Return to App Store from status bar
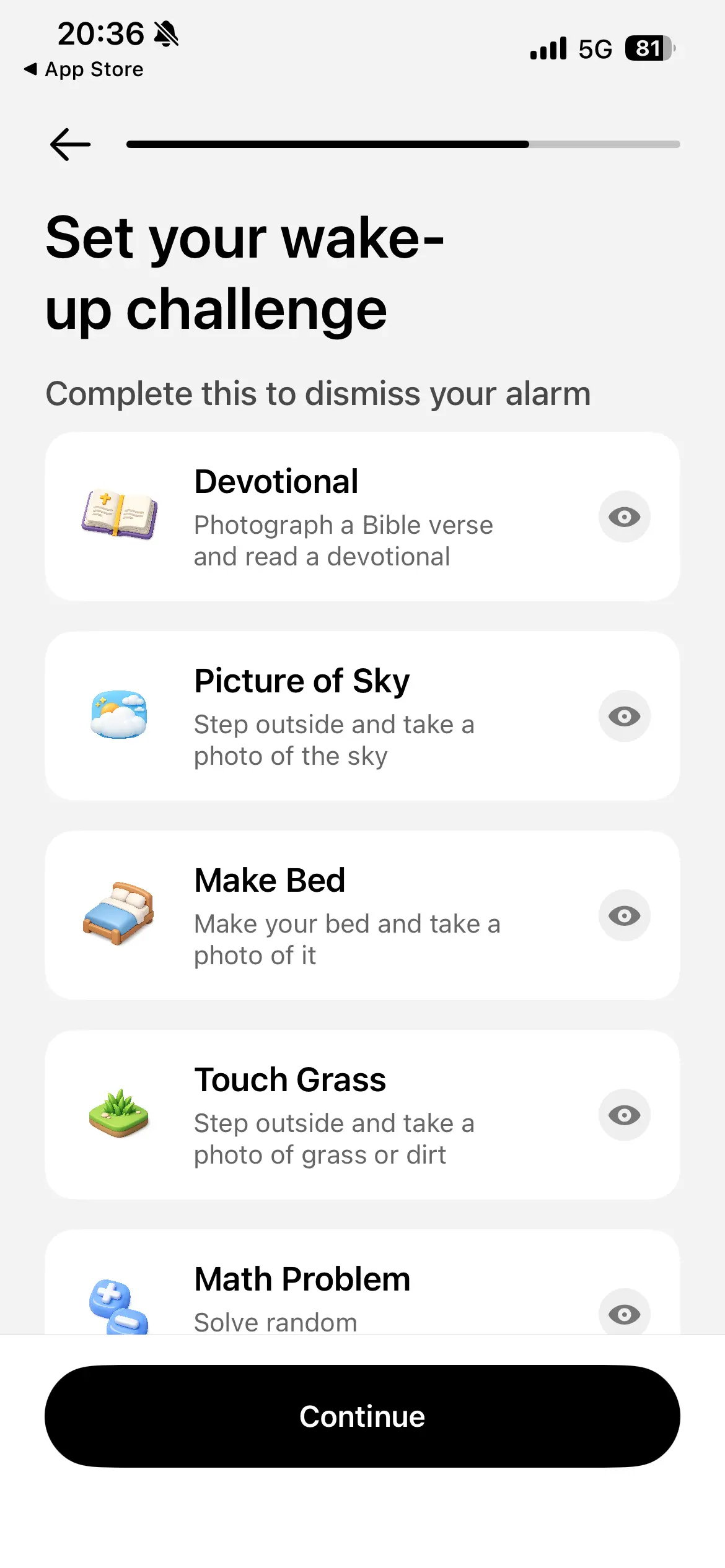 click(x=83, y=69)
